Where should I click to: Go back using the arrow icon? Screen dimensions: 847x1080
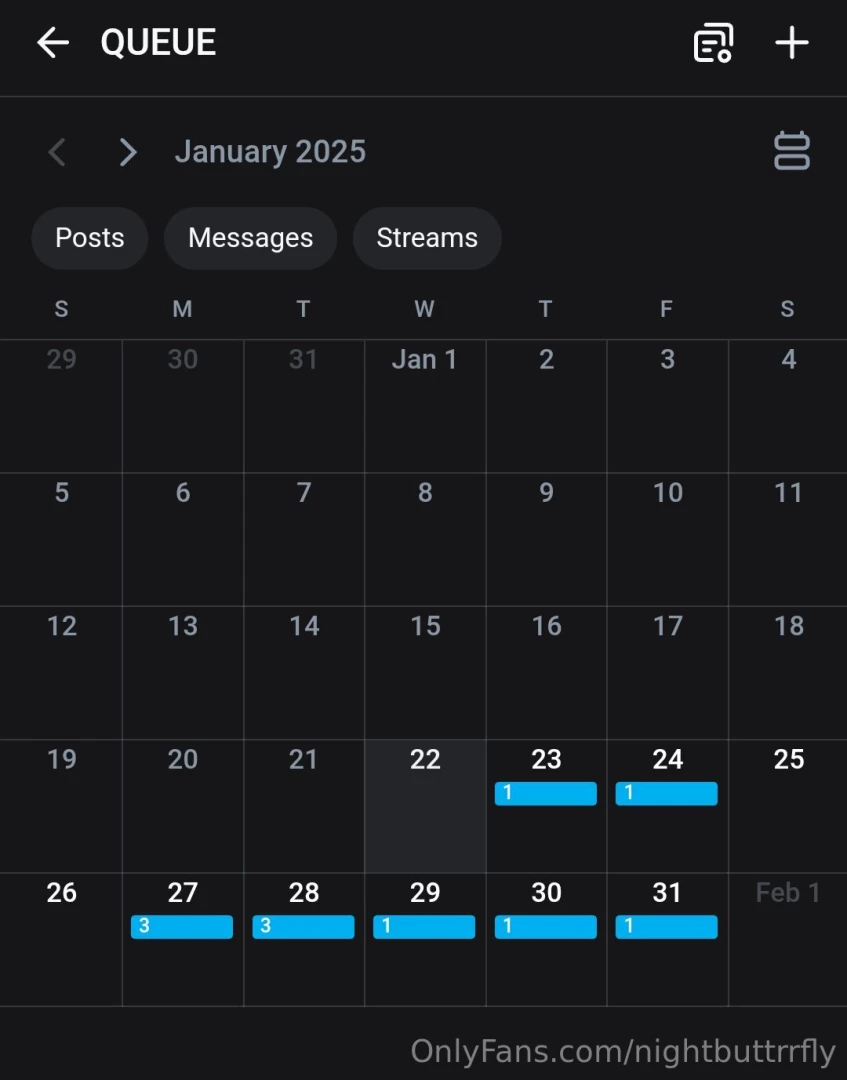(52, 42)
